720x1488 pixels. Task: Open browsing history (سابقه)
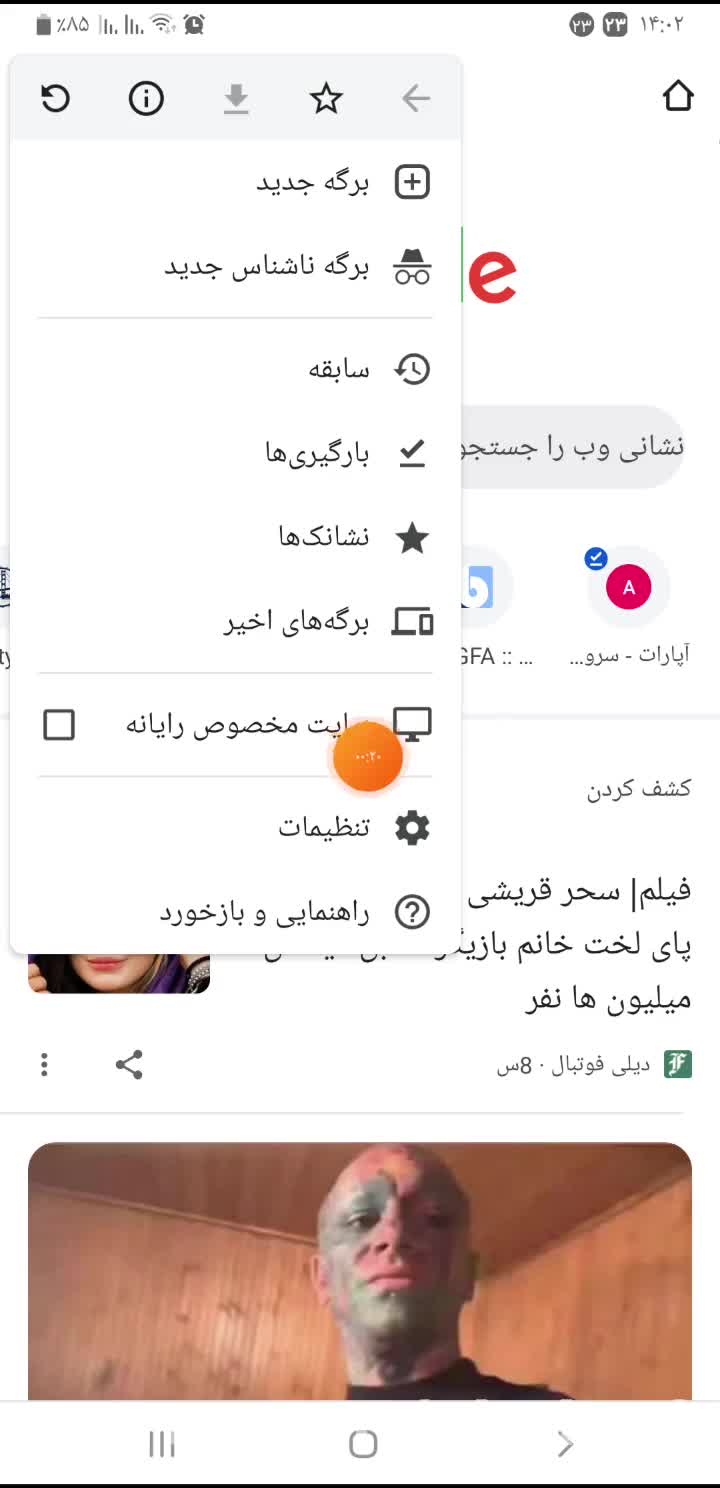(x=340, y=369)
